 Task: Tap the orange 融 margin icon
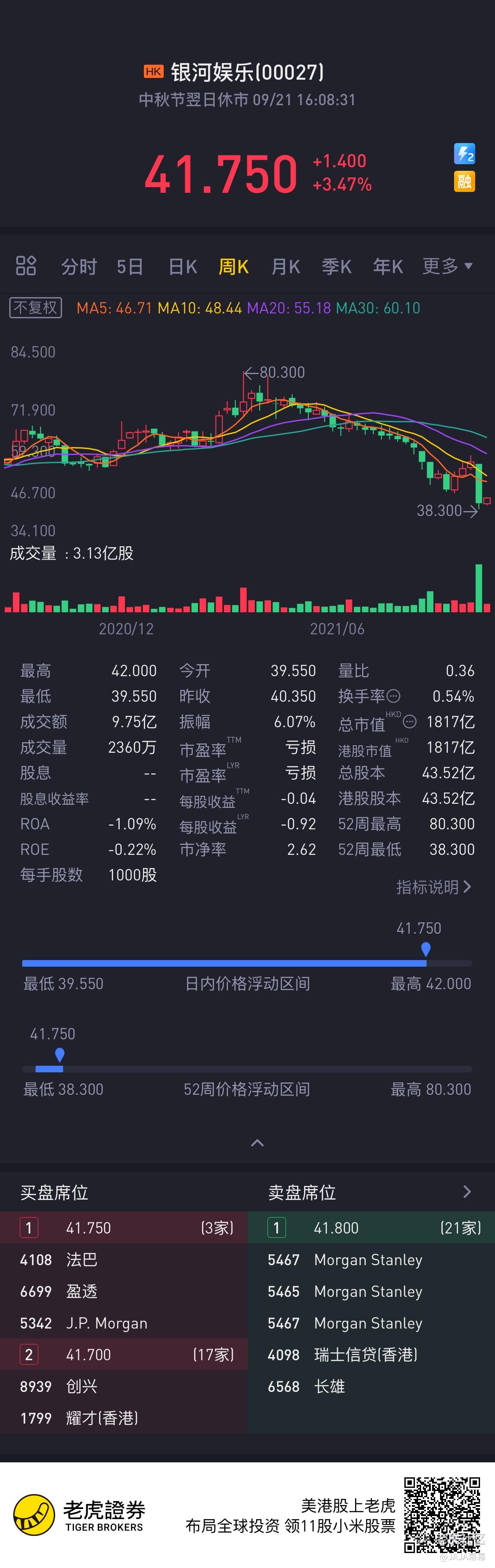[x=465, y=181]
